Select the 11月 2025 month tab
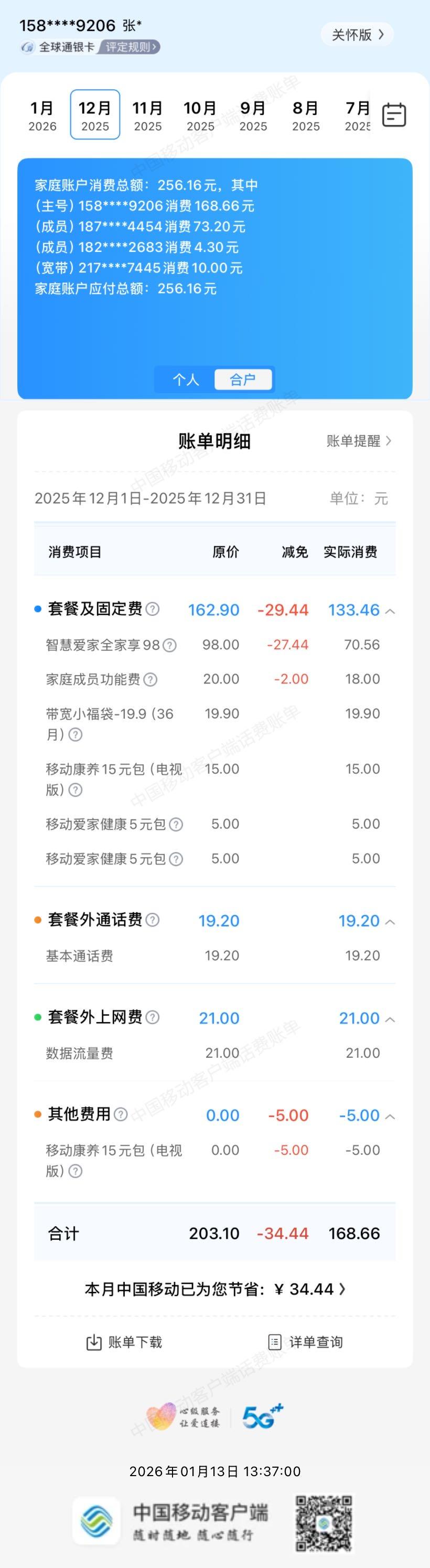Image resolution: width=430 pixels, height=1568 pixels. pos(148,115)
